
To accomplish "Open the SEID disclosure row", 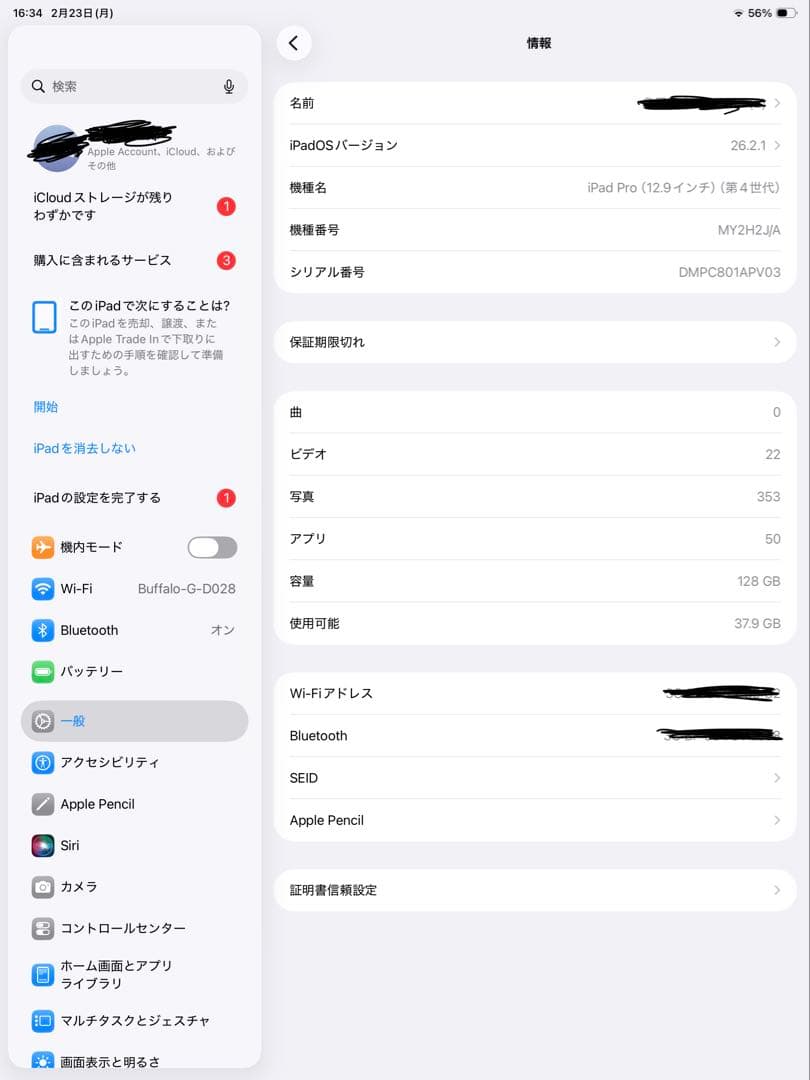I will [535, 778].
